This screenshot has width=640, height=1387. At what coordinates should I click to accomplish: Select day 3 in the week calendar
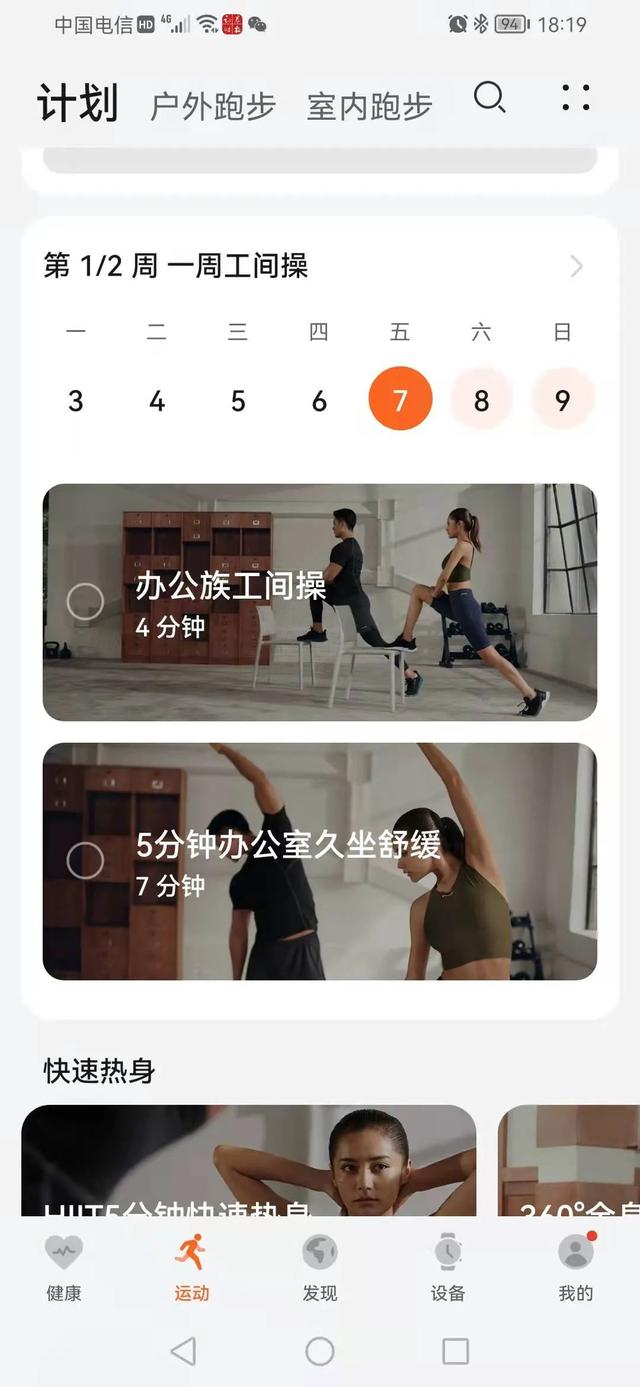tap(76, 401)
